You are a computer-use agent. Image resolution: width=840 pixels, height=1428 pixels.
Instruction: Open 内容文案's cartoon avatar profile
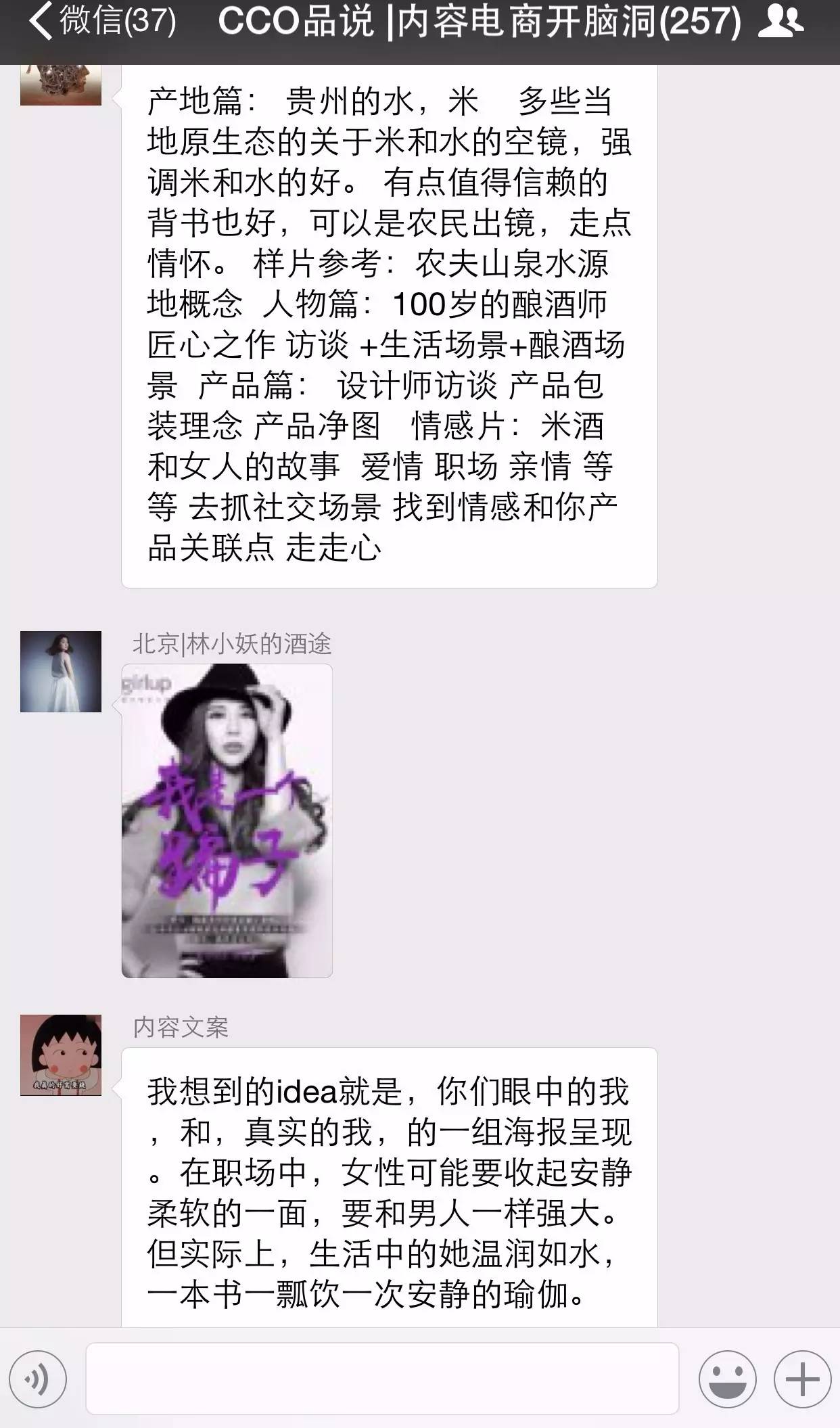click(61, 1055)
